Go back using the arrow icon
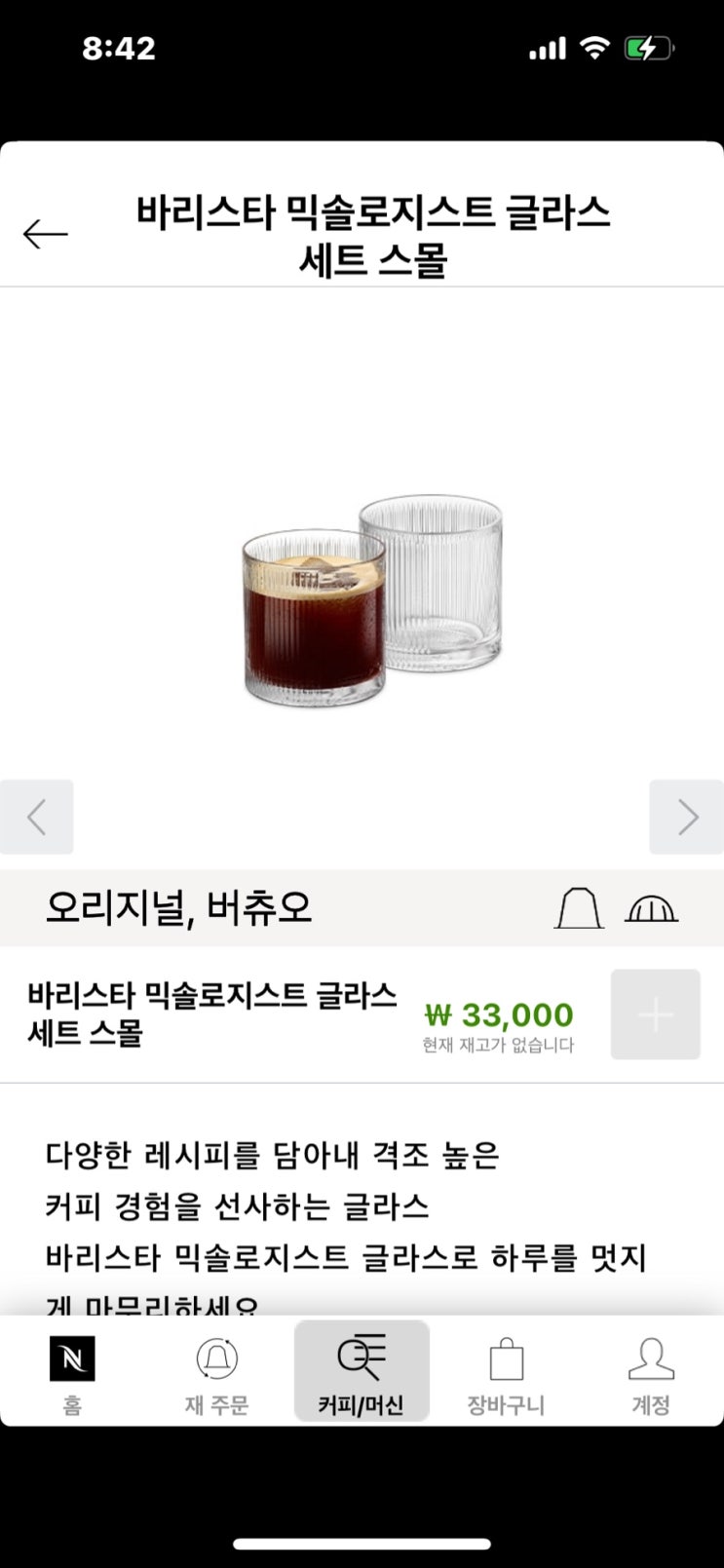724x1568 pixels. pyautogui.click(x=45, y=234)
